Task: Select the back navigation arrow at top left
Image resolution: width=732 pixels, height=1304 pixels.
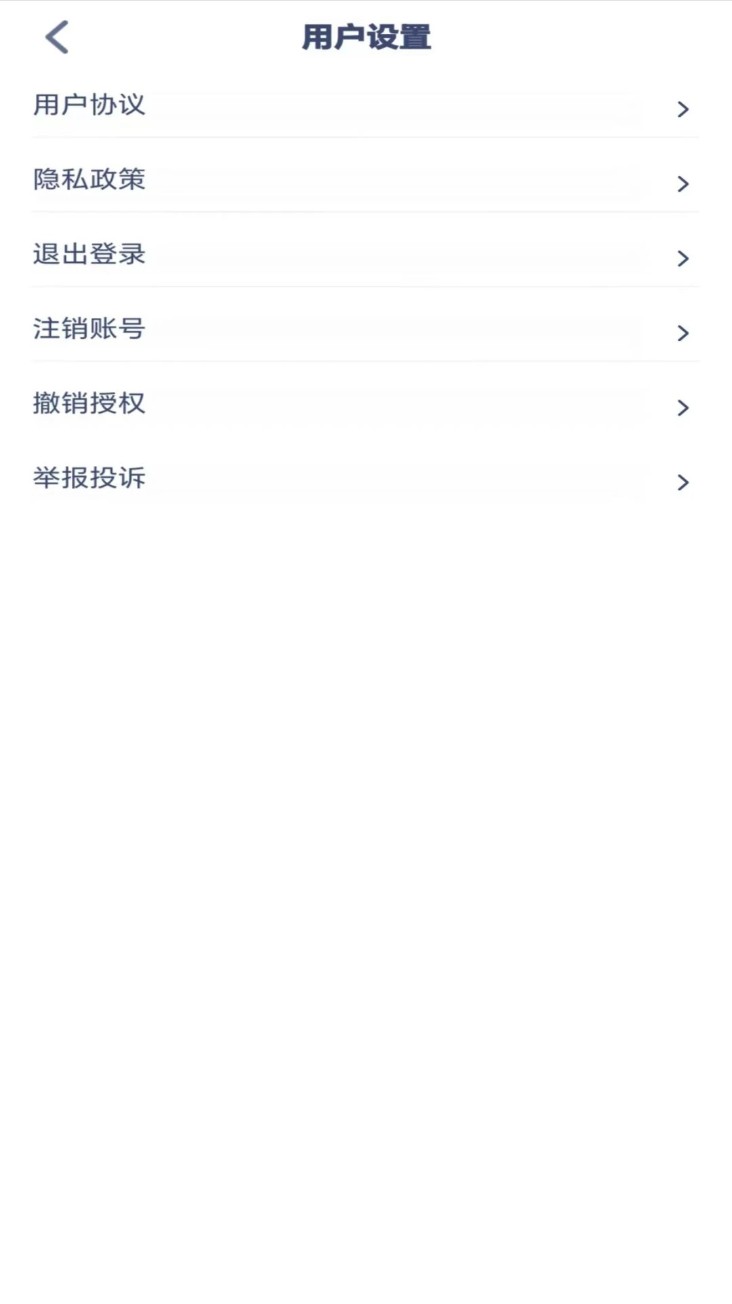Action: [55, 36]
